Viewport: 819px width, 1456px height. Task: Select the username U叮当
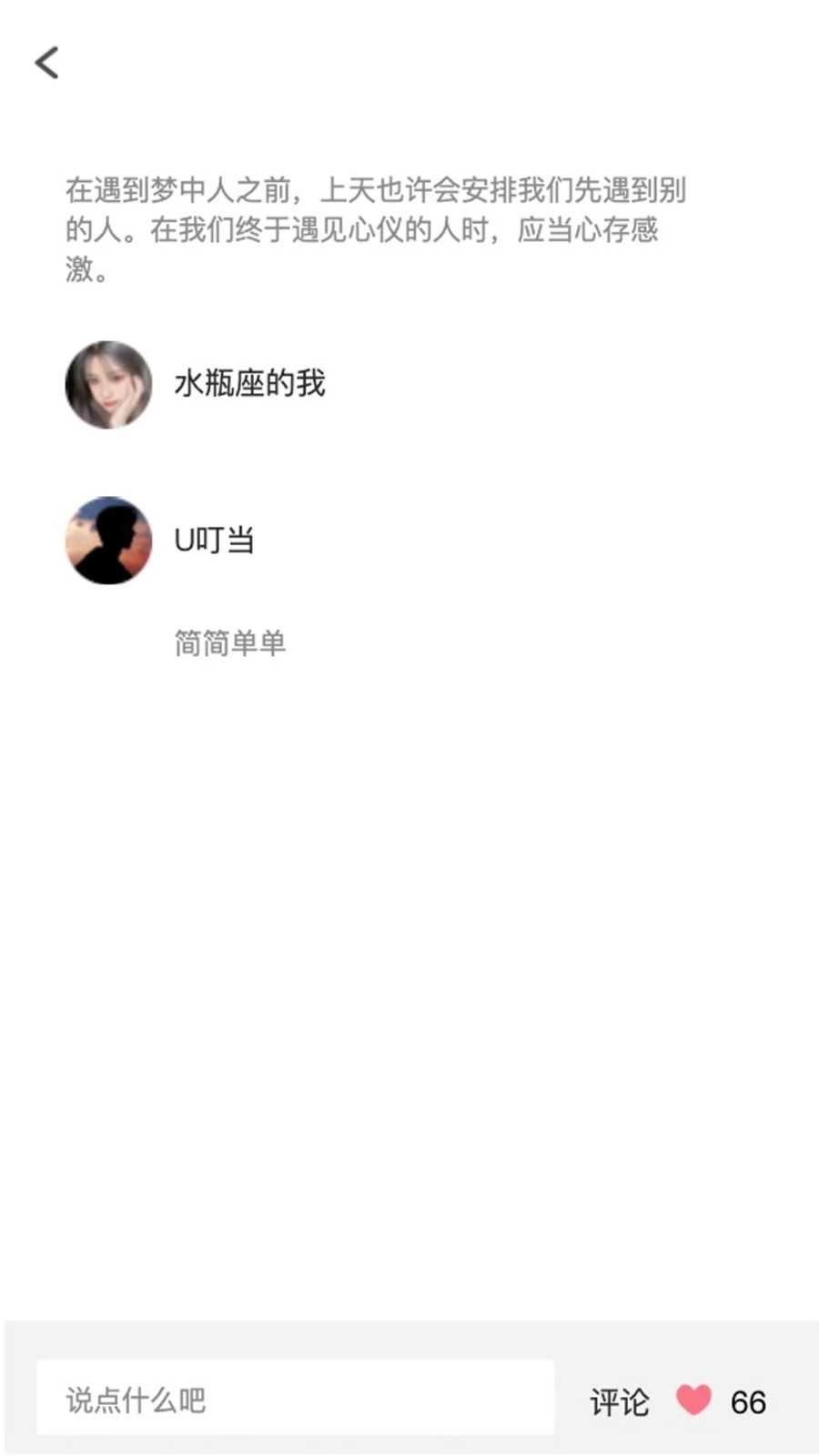[214, 540]
